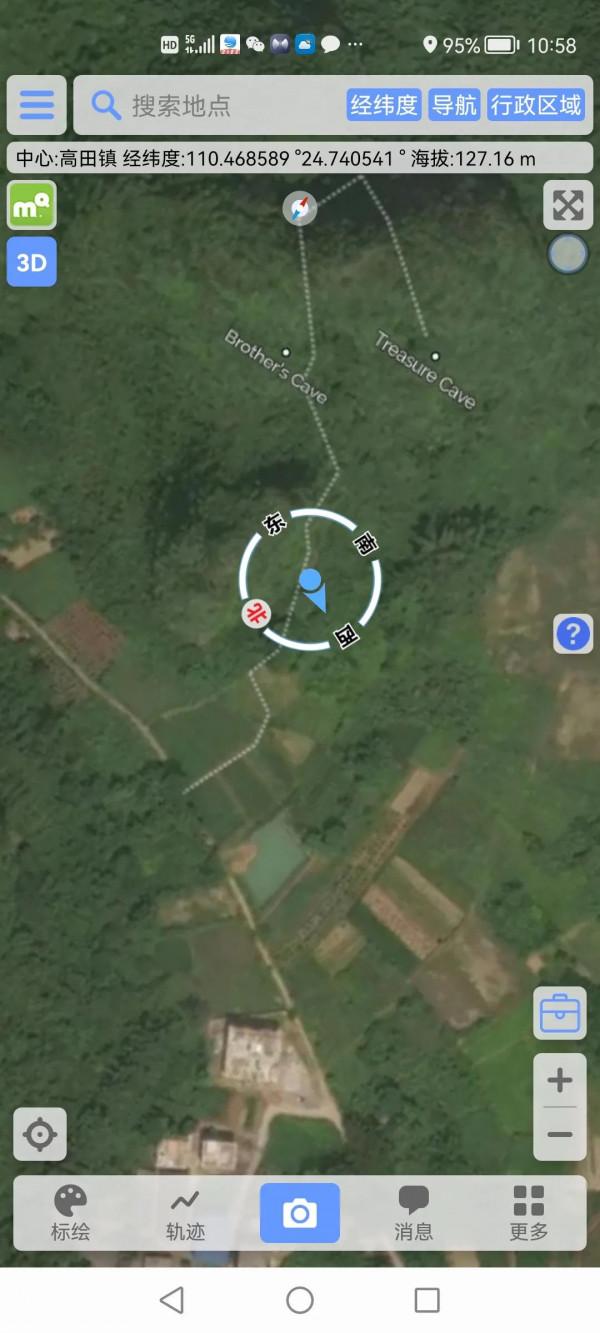Screen dimensions: 600x1333
Task: Go back with the system back button
Action: click(x=172, y=1299)
